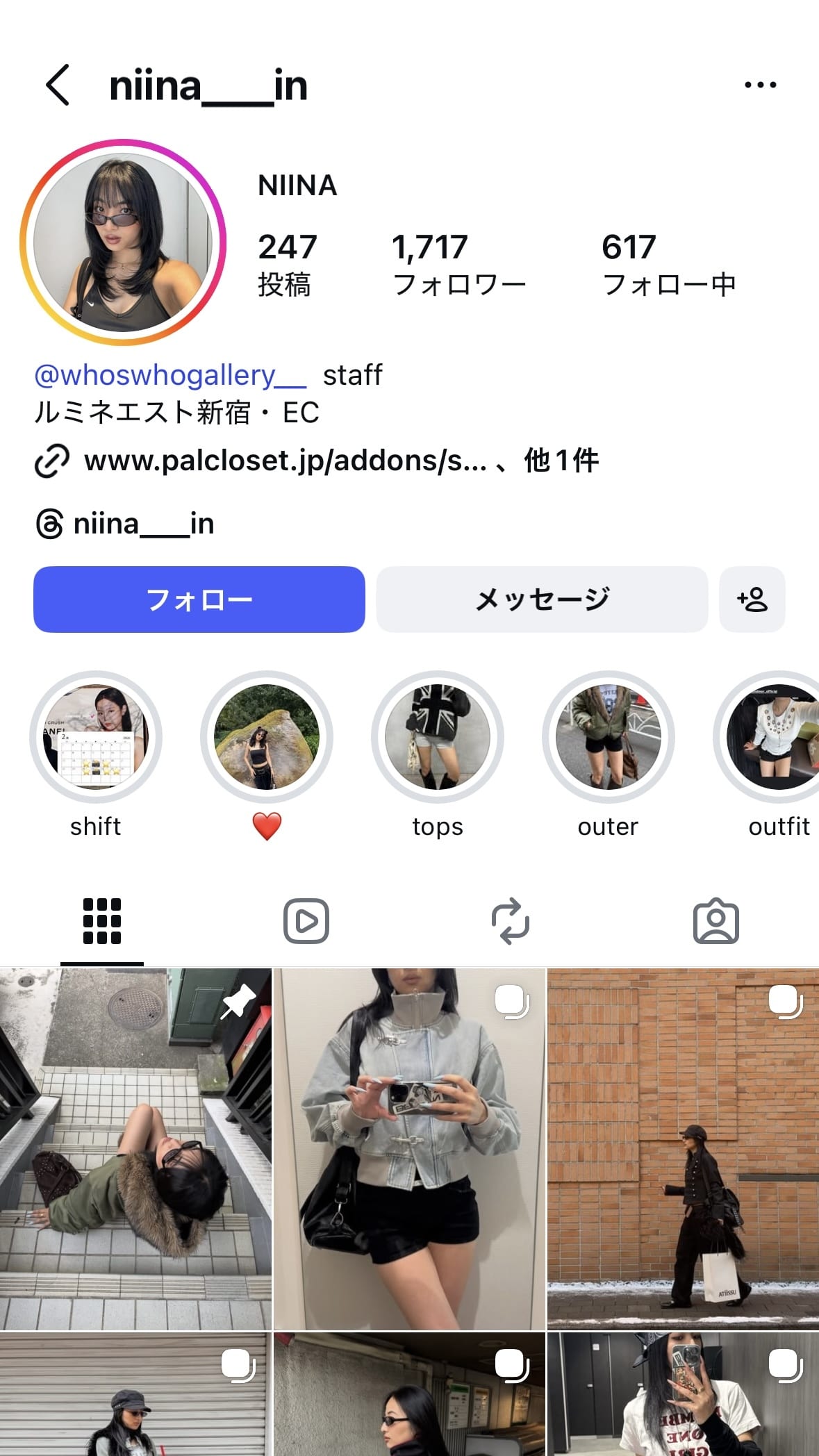Open the three-dot overflow menu
The width and height of the screenshot is (819, 1456).
pyautogui.click(x=760, y=85)
